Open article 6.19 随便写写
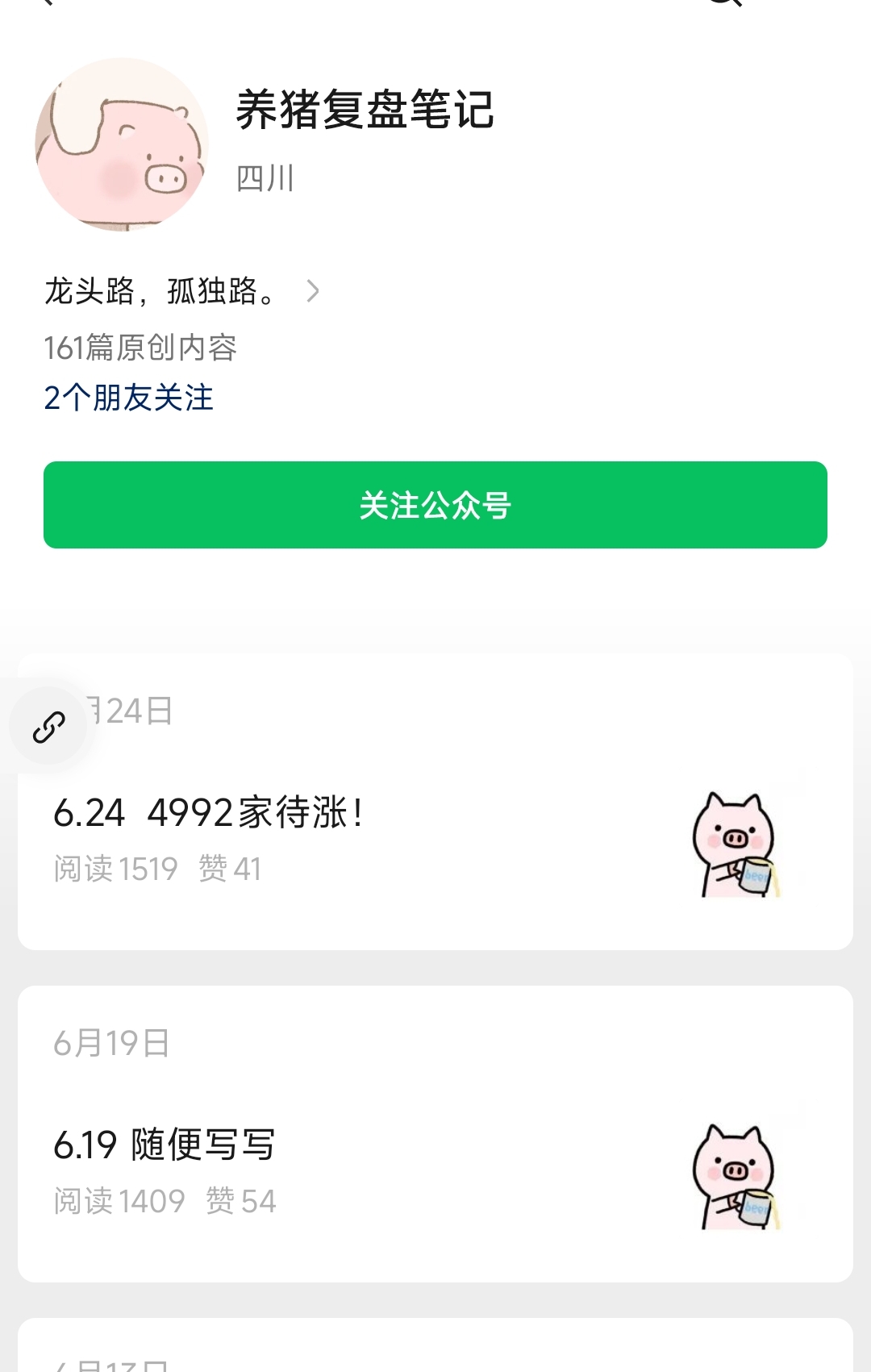Screen dimensions: 871x1372 click(165, 1145)
